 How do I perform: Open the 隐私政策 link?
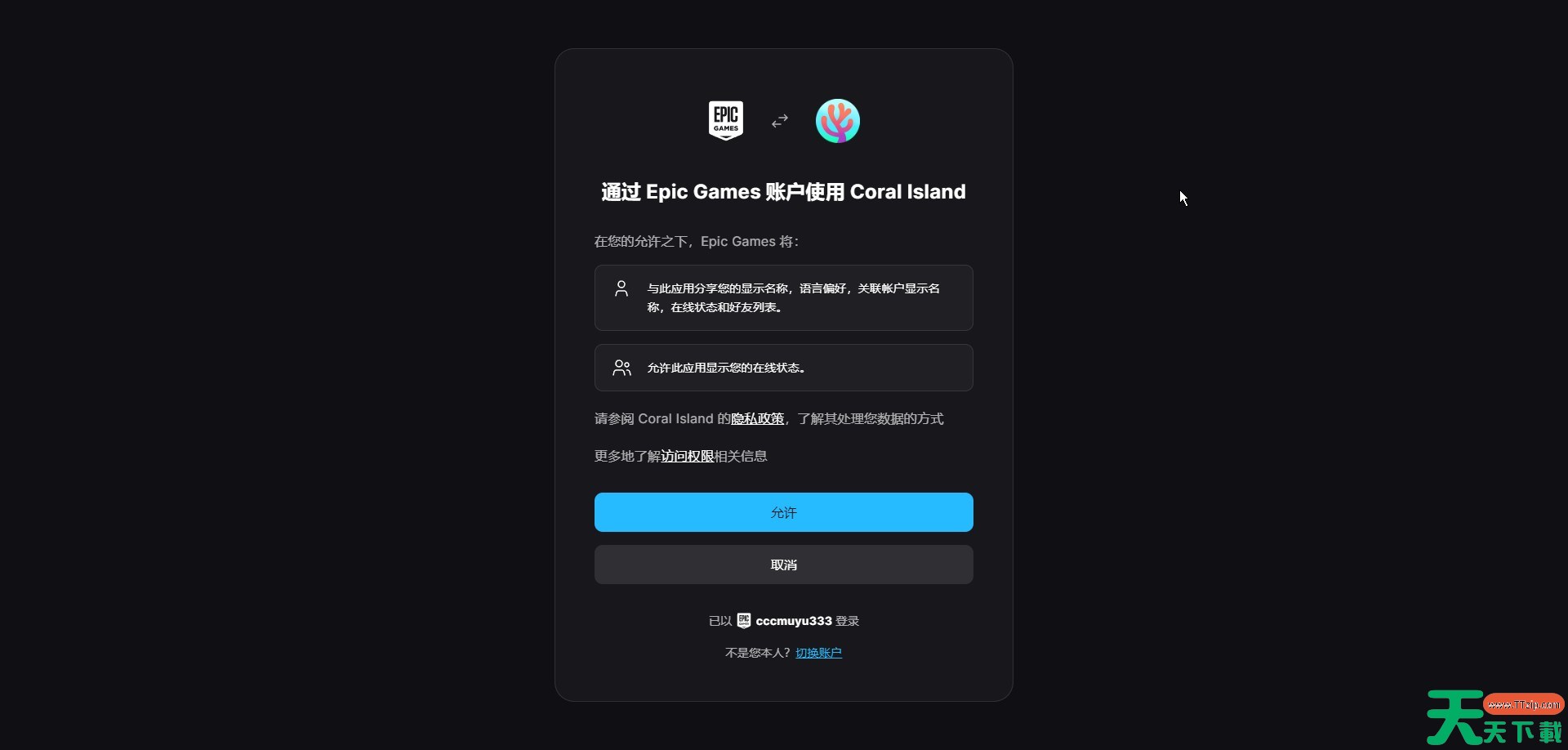[x=757, y=419]
